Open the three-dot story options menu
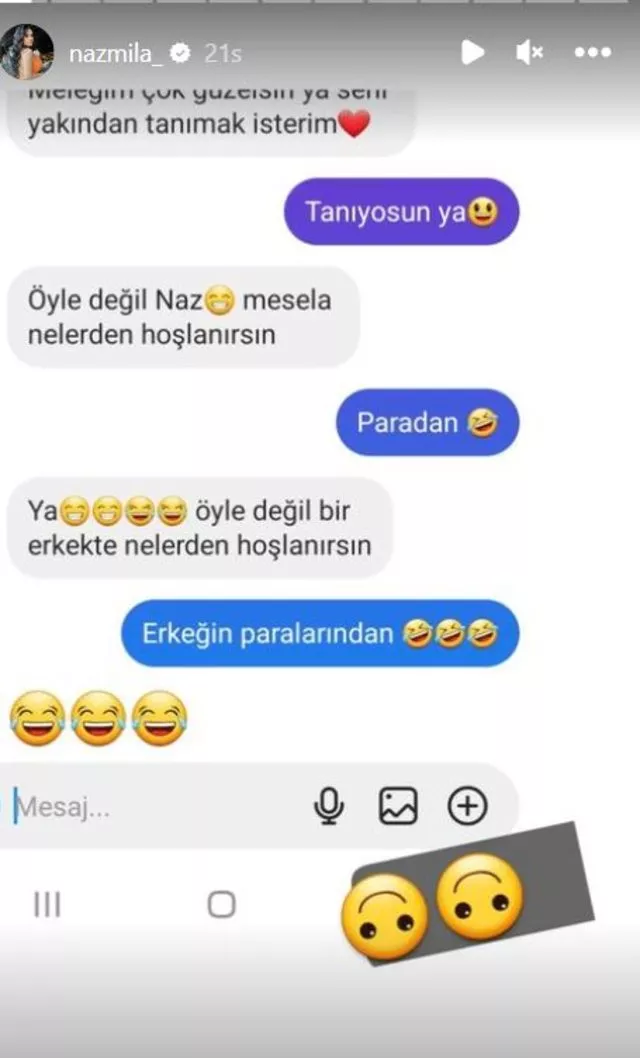640x1058 pixels. click(593, 53)
